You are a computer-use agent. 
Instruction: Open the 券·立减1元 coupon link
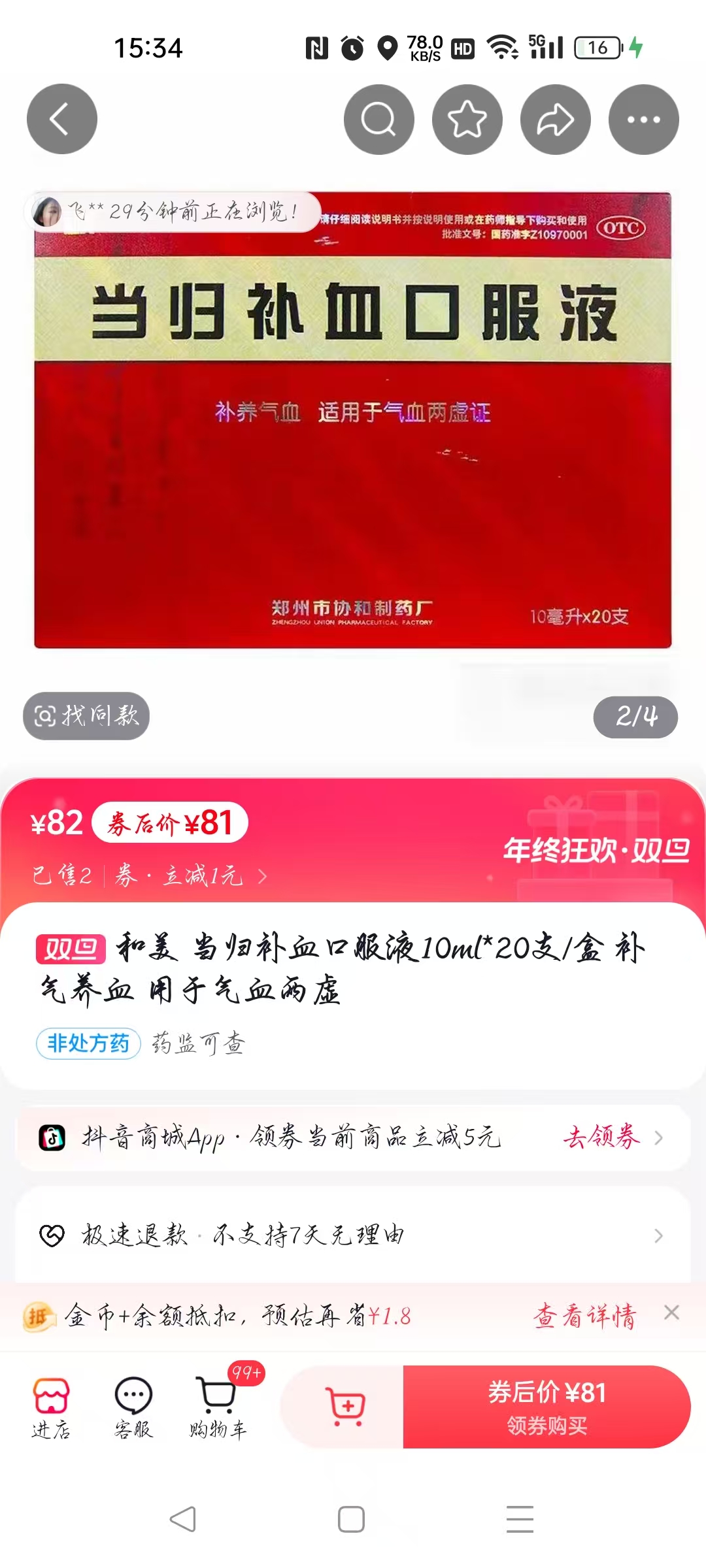tap(190, 875)
